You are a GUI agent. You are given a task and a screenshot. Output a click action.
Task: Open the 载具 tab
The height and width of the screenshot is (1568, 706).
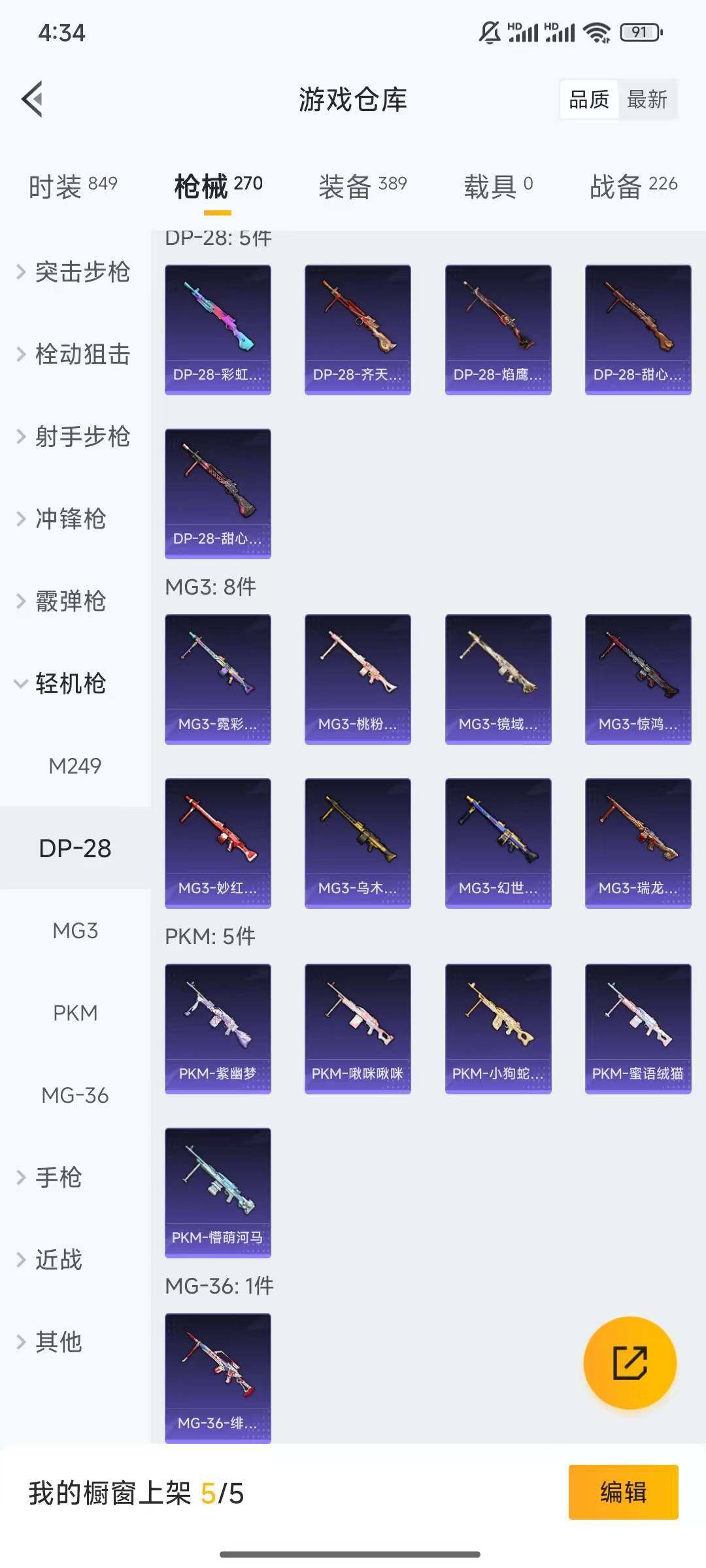498,186
